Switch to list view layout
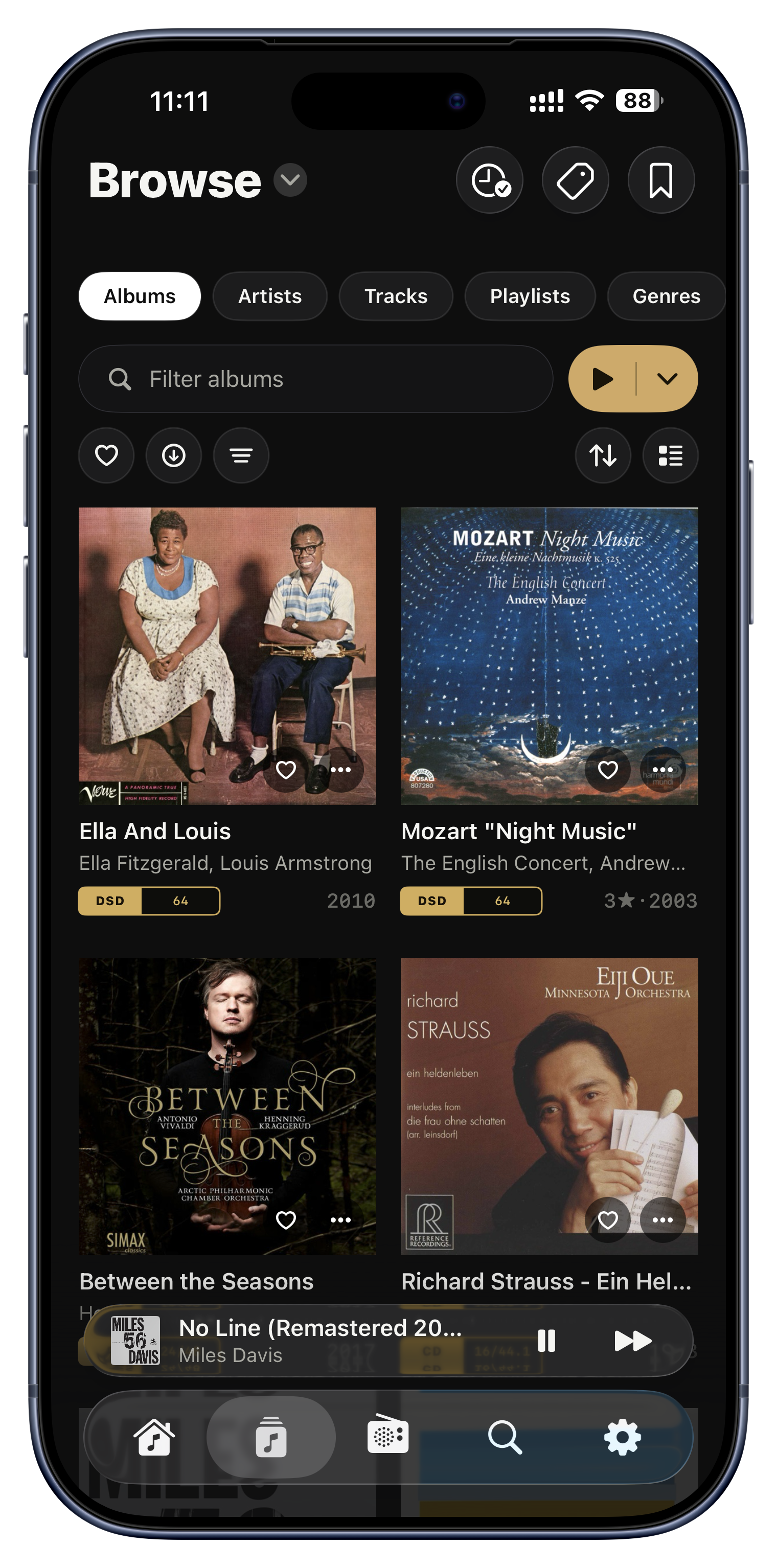The image size is (777, 1568). pos(671,455)
